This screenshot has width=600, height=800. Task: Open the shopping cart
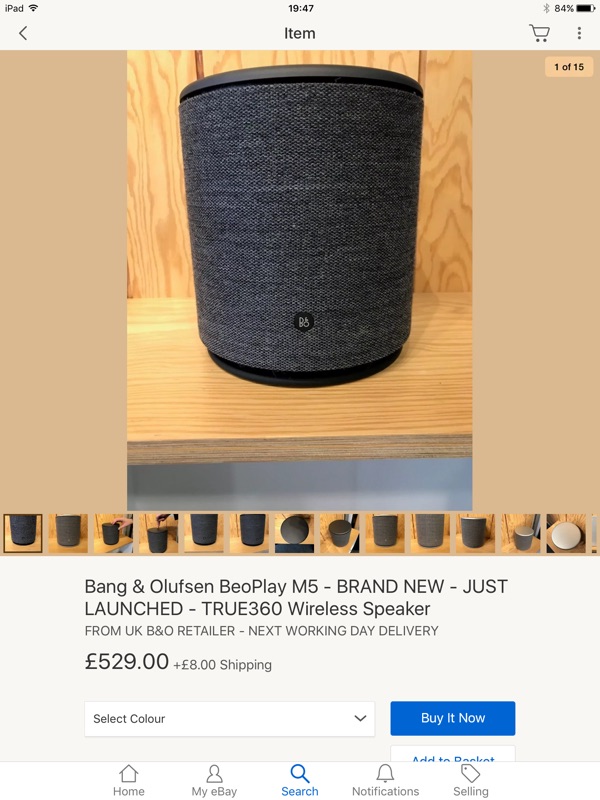tap(539, 33)
